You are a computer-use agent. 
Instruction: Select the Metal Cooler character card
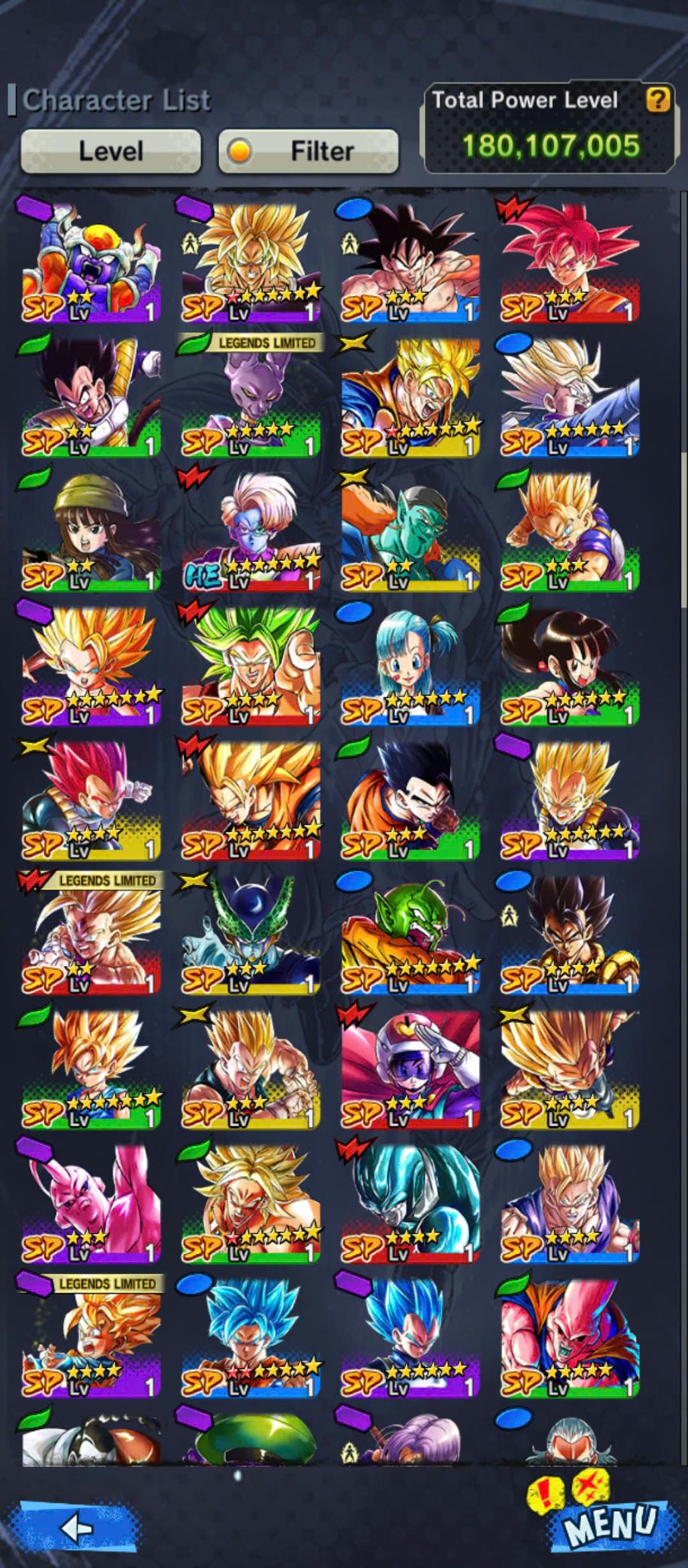click(x=410, y=1202)
